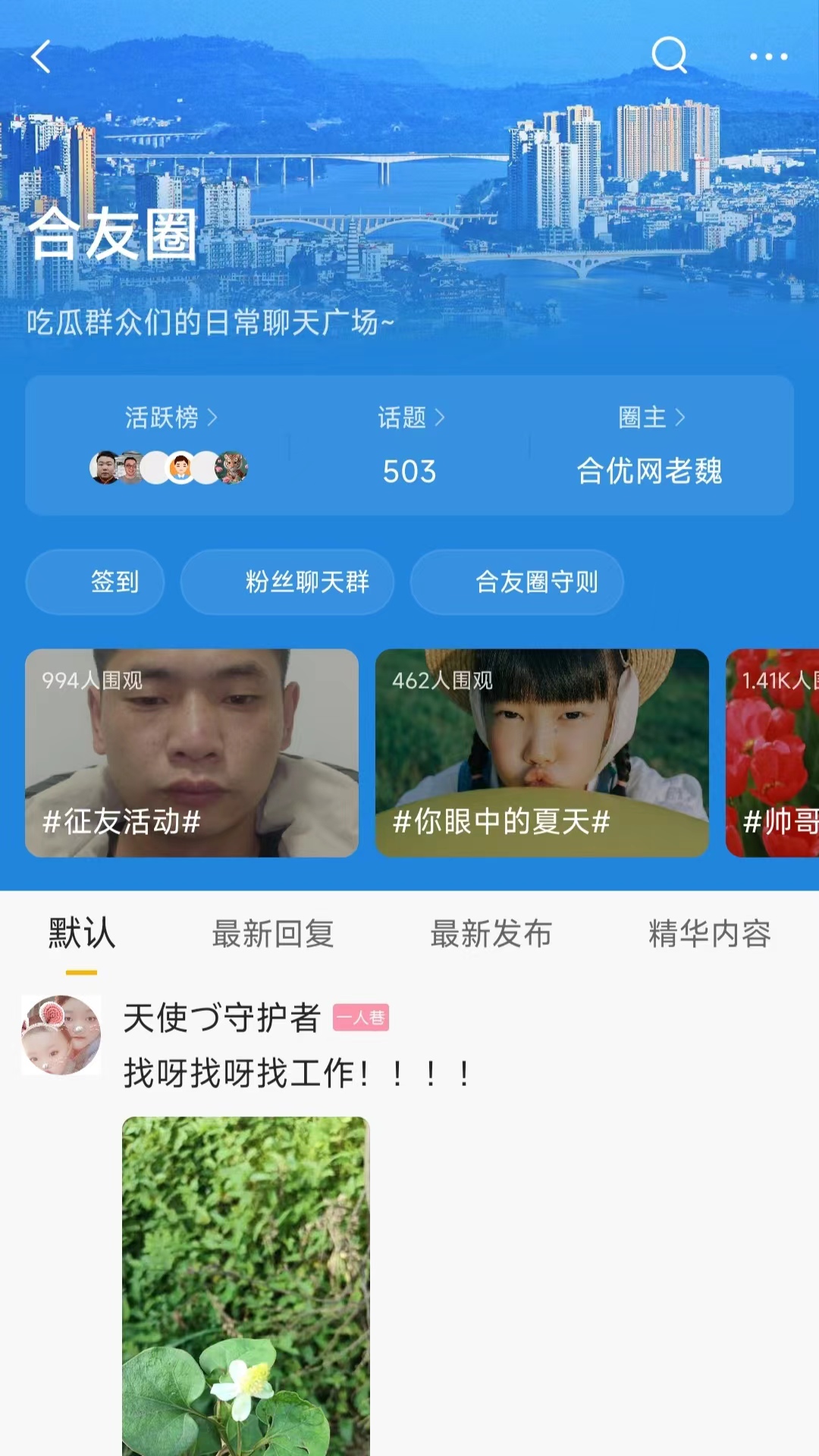The height and width of the screenshot is (1456, 819).
Task: Open the 粉丝聊天群 fan chat group
Action: 287,582
